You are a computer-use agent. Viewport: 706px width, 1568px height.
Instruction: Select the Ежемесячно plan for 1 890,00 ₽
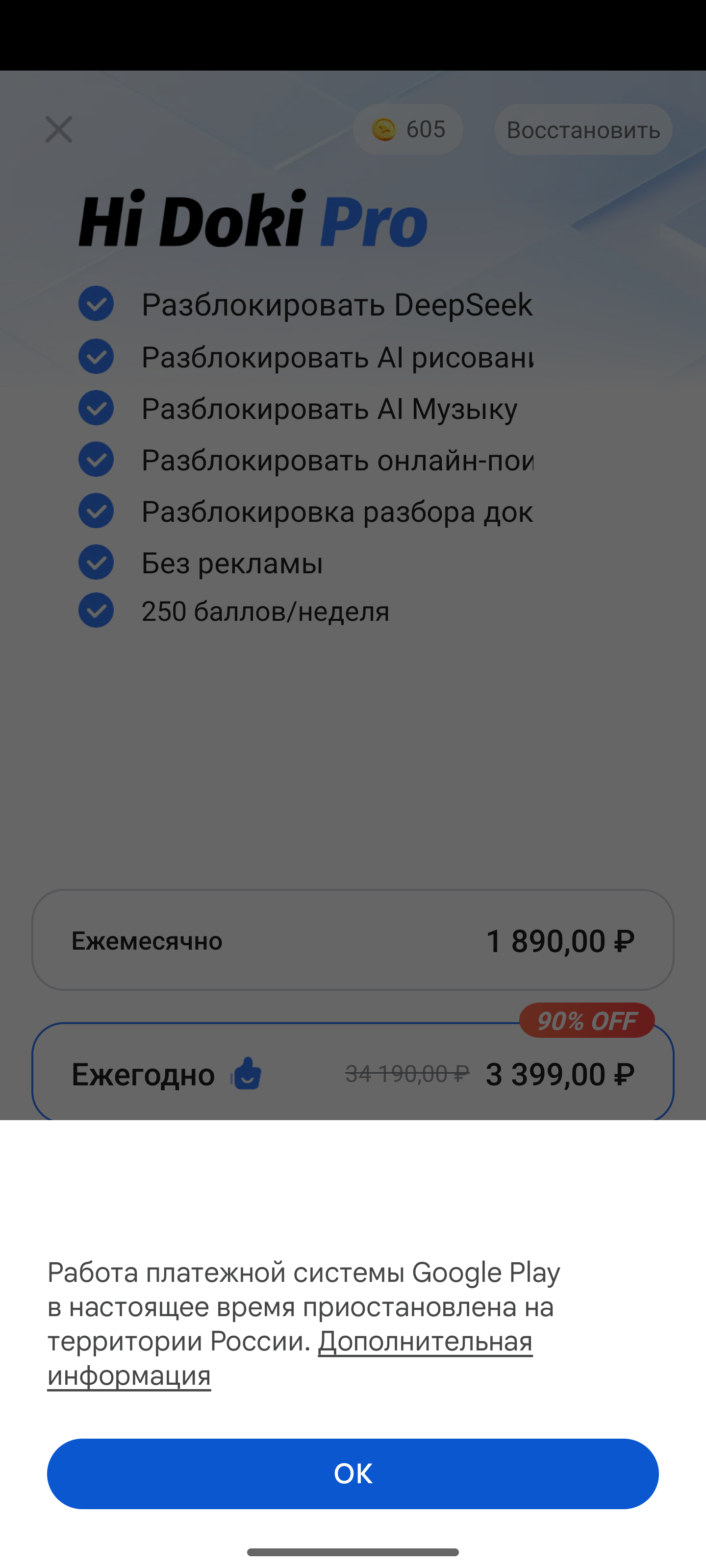pos(353,940)
